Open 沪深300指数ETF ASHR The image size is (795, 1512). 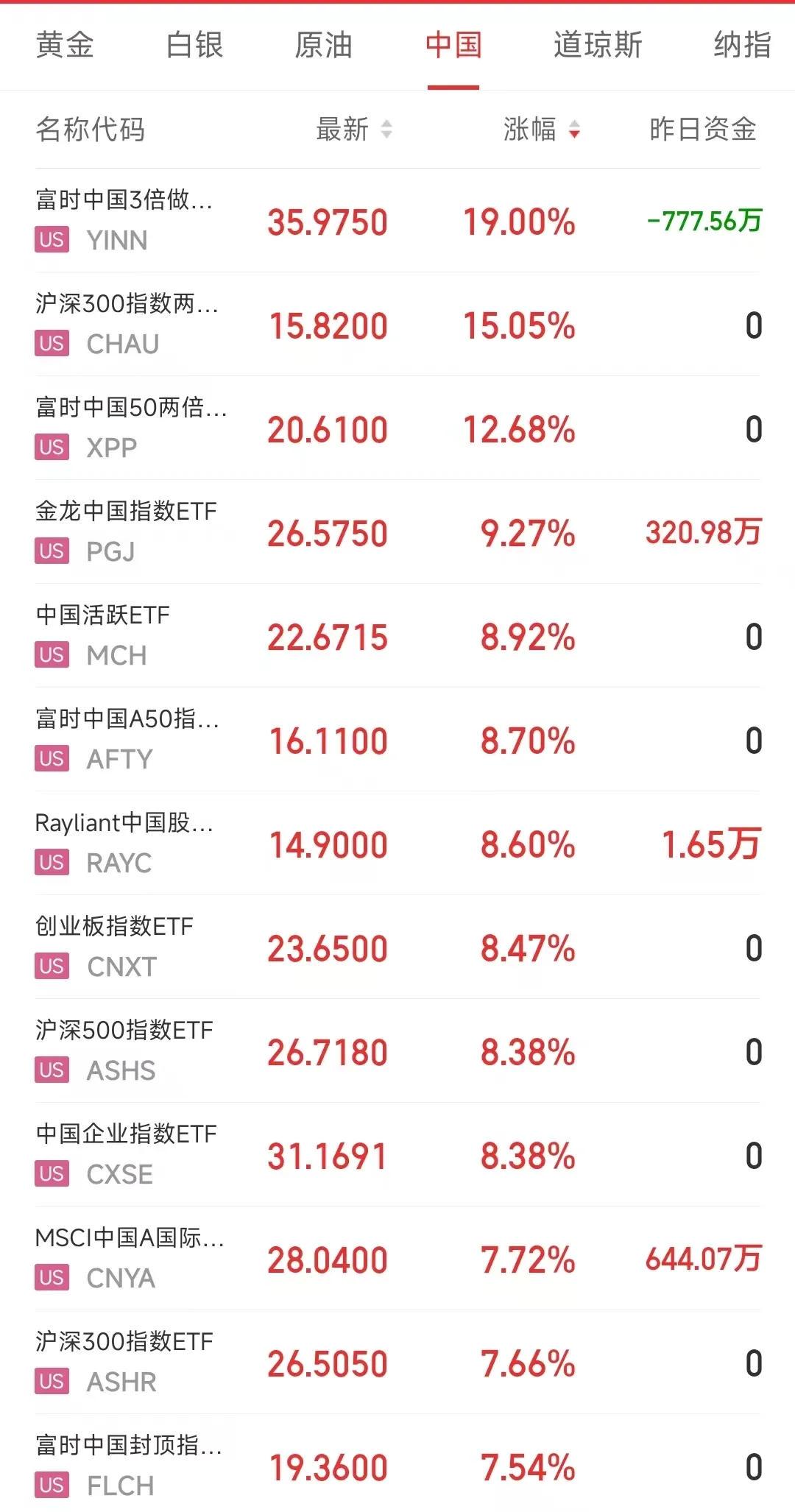pyautogui.click(x=397, y=1362)
